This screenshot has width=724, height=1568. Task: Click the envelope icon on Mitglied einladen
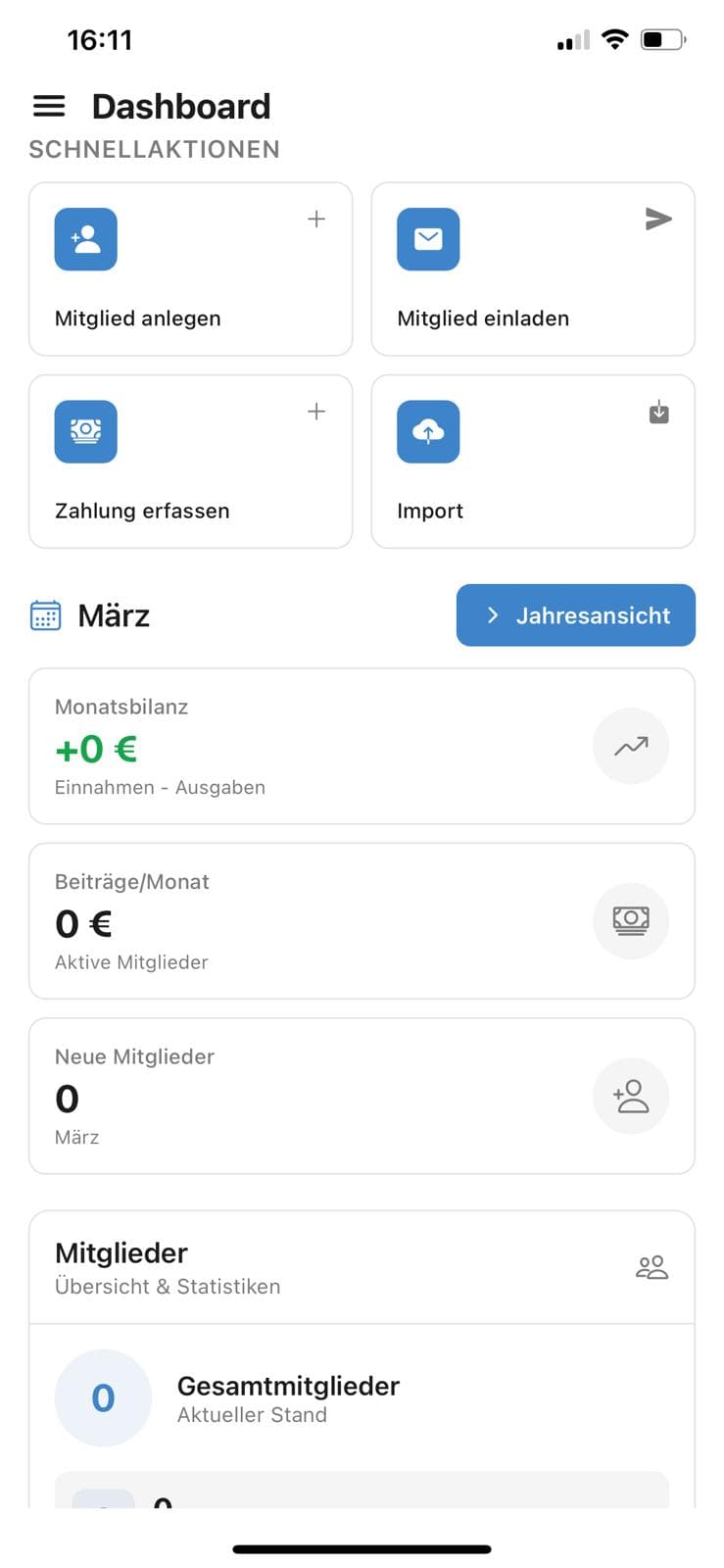tap(428, 238)
